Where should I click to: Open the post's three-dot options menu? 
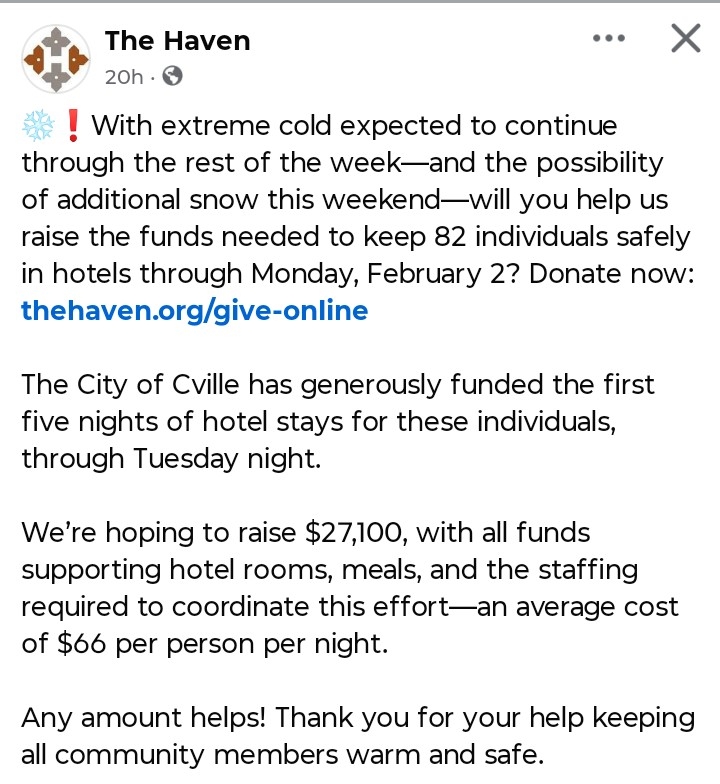click(x=608, y=40)
